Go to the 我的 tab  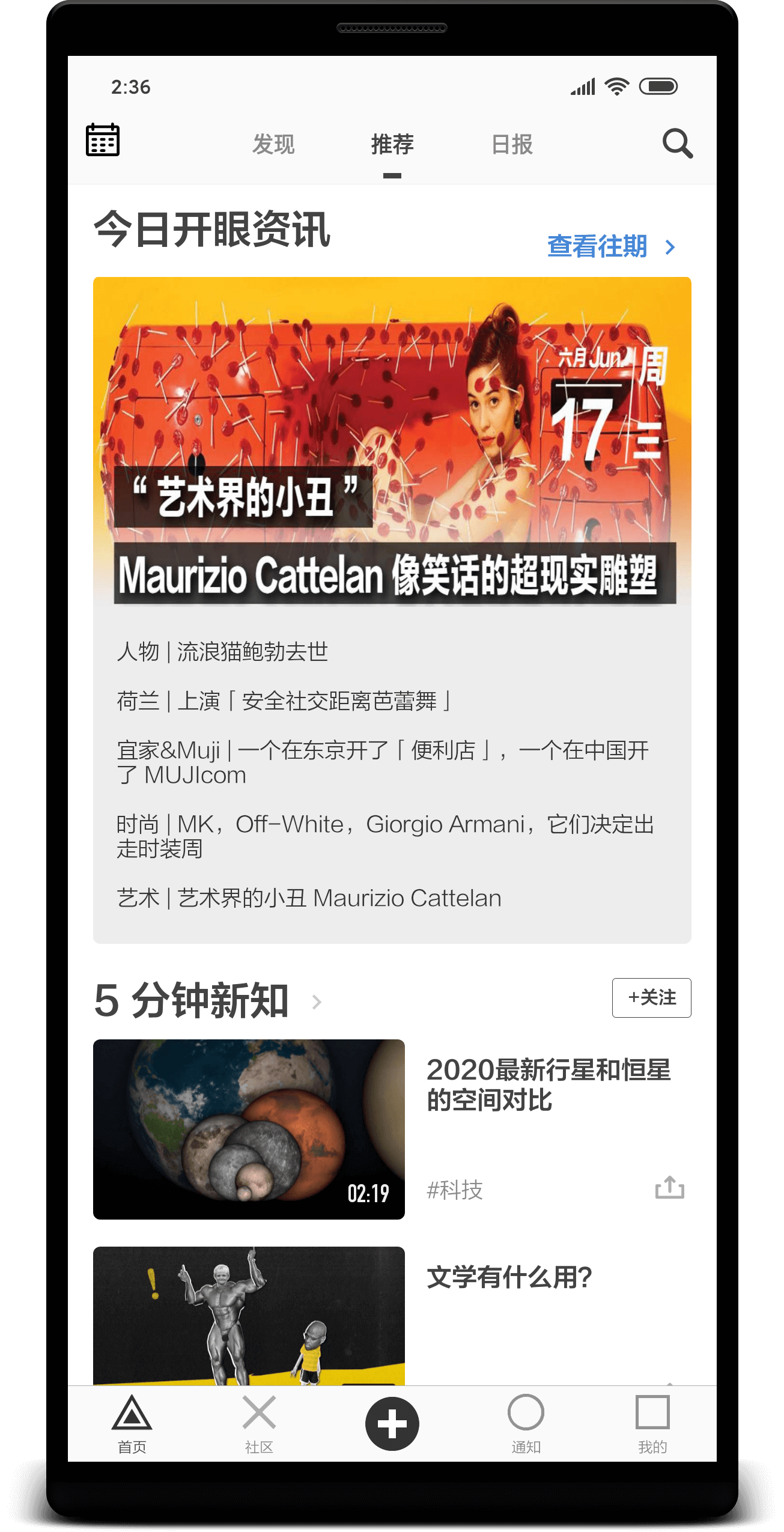point(652,1424)
